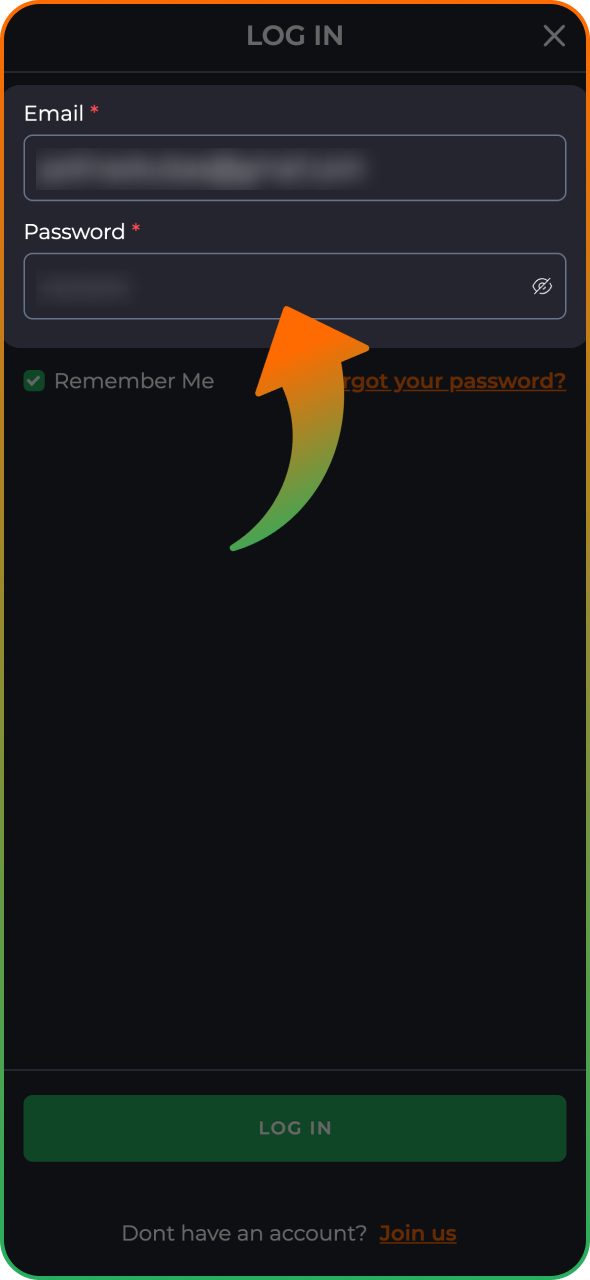Open the Join us link
590x1280 pixels.
pos(418,1233)
